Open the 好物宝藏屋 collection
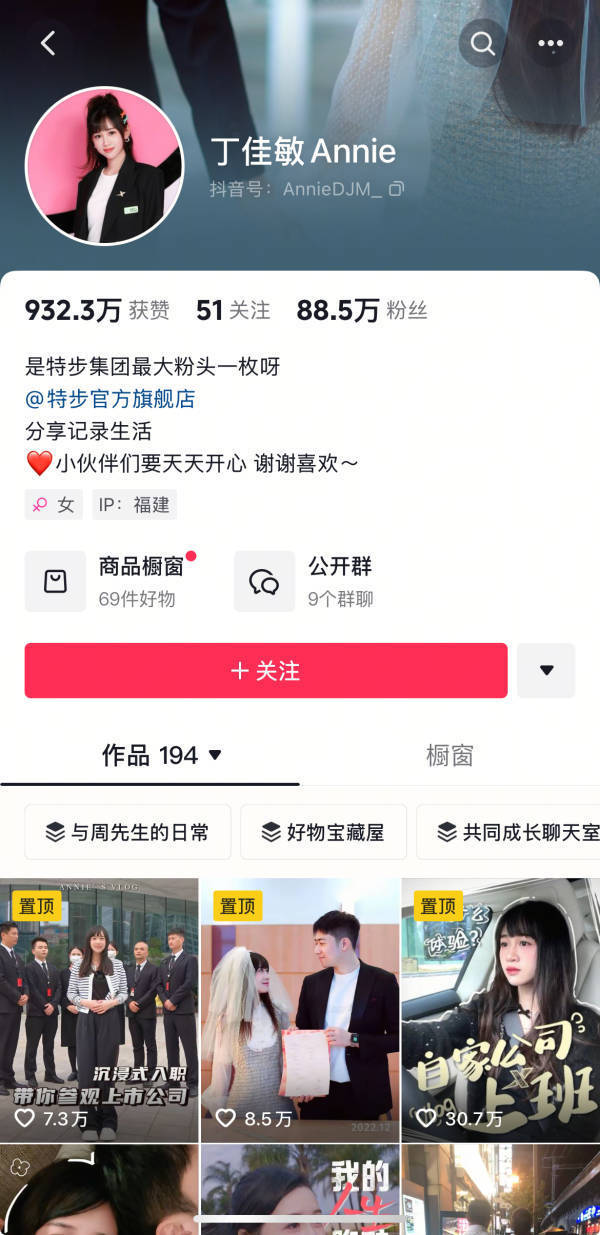This screenshot has height=1235, width=600. click(323, 832)
